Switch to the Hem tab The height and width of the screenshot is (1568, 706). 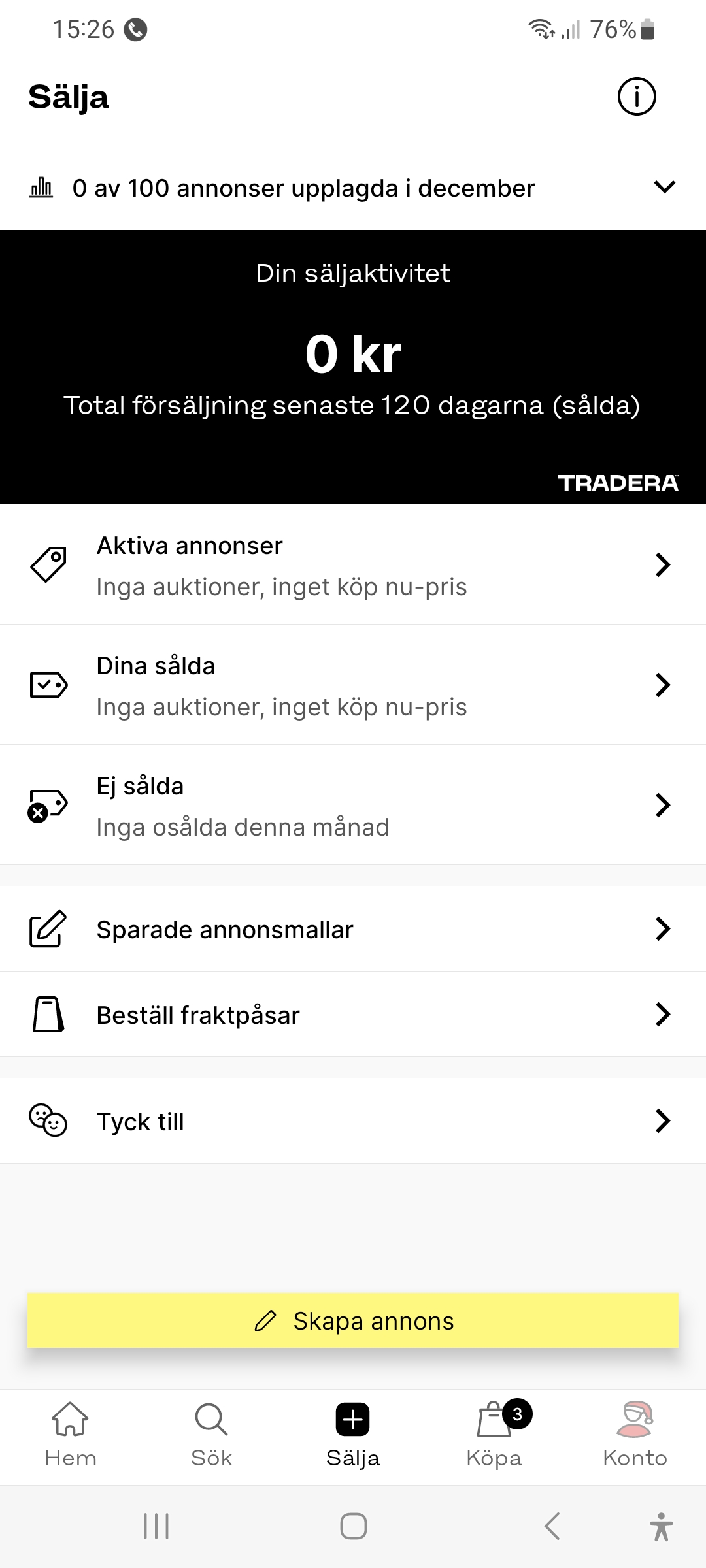71,1435
